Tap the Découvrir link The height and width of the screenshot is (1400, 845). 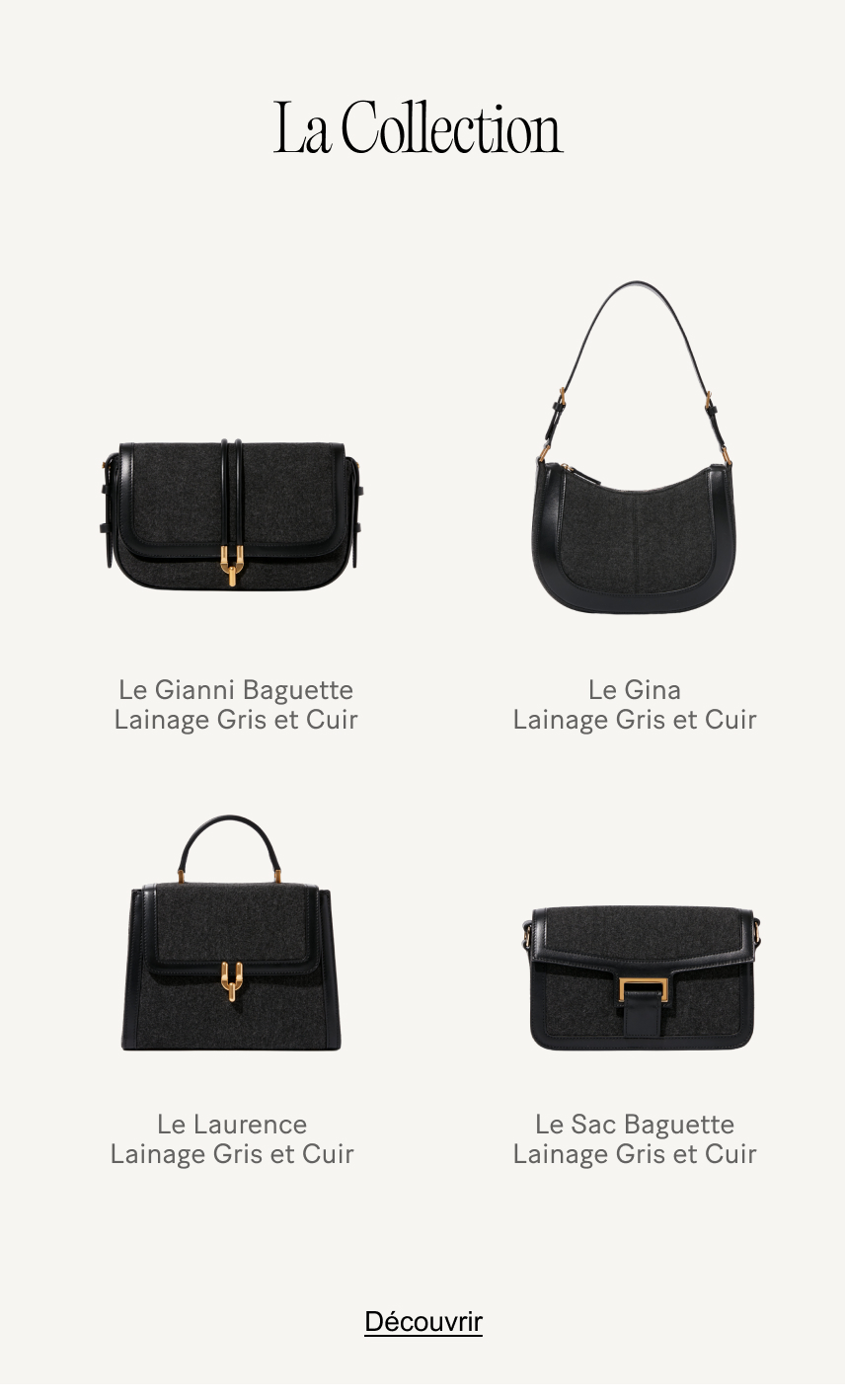(422, 1321)
